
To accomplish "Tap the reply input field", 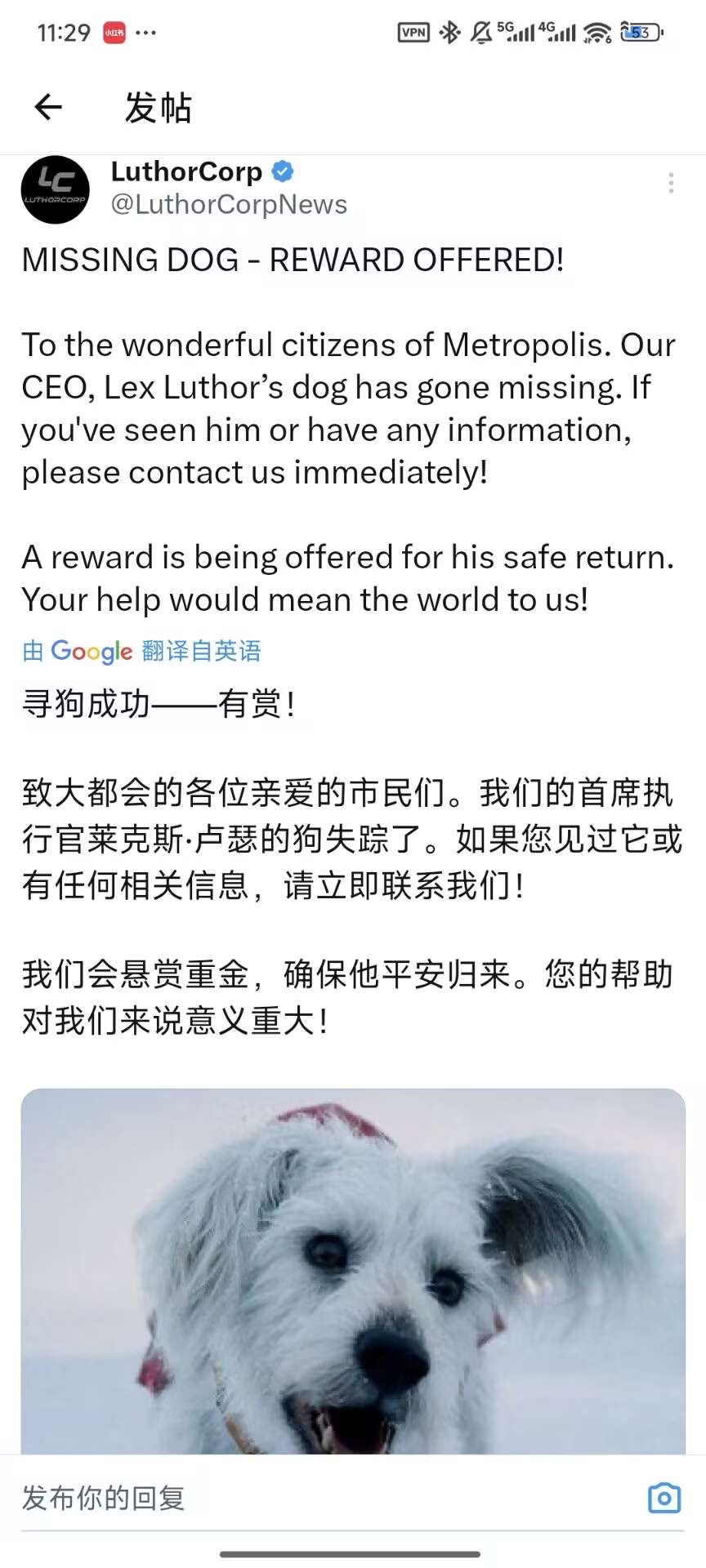I will coord(311,1499).
